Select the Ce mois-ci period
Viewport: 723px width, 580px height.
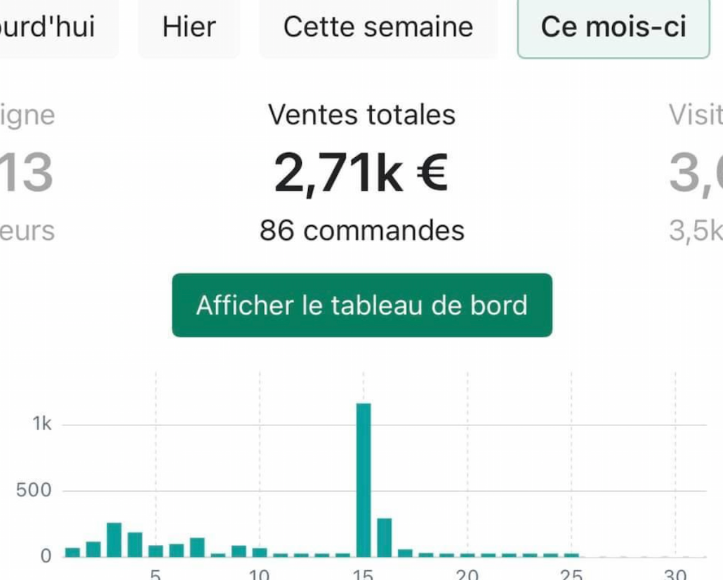coord(613,26)
